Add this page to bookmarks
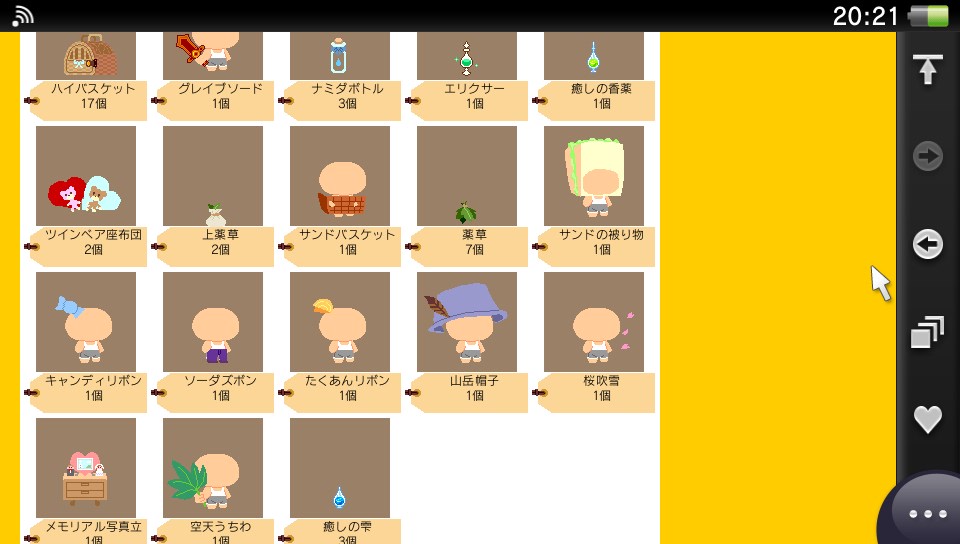Screen dimensions: 960x544 click(x=927, y=419)
